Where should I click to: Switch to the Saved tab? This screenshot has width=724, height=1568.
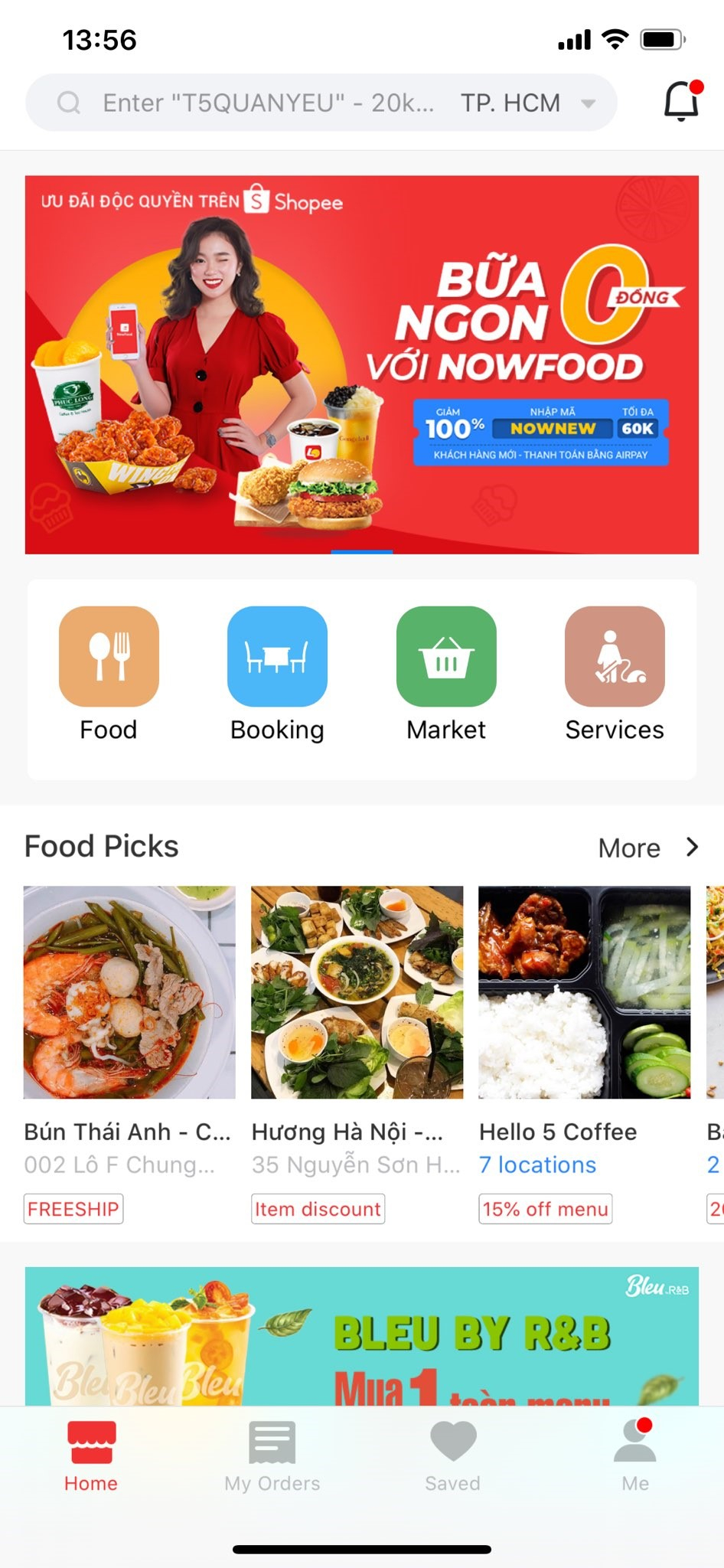click(x=453, y=1457)
